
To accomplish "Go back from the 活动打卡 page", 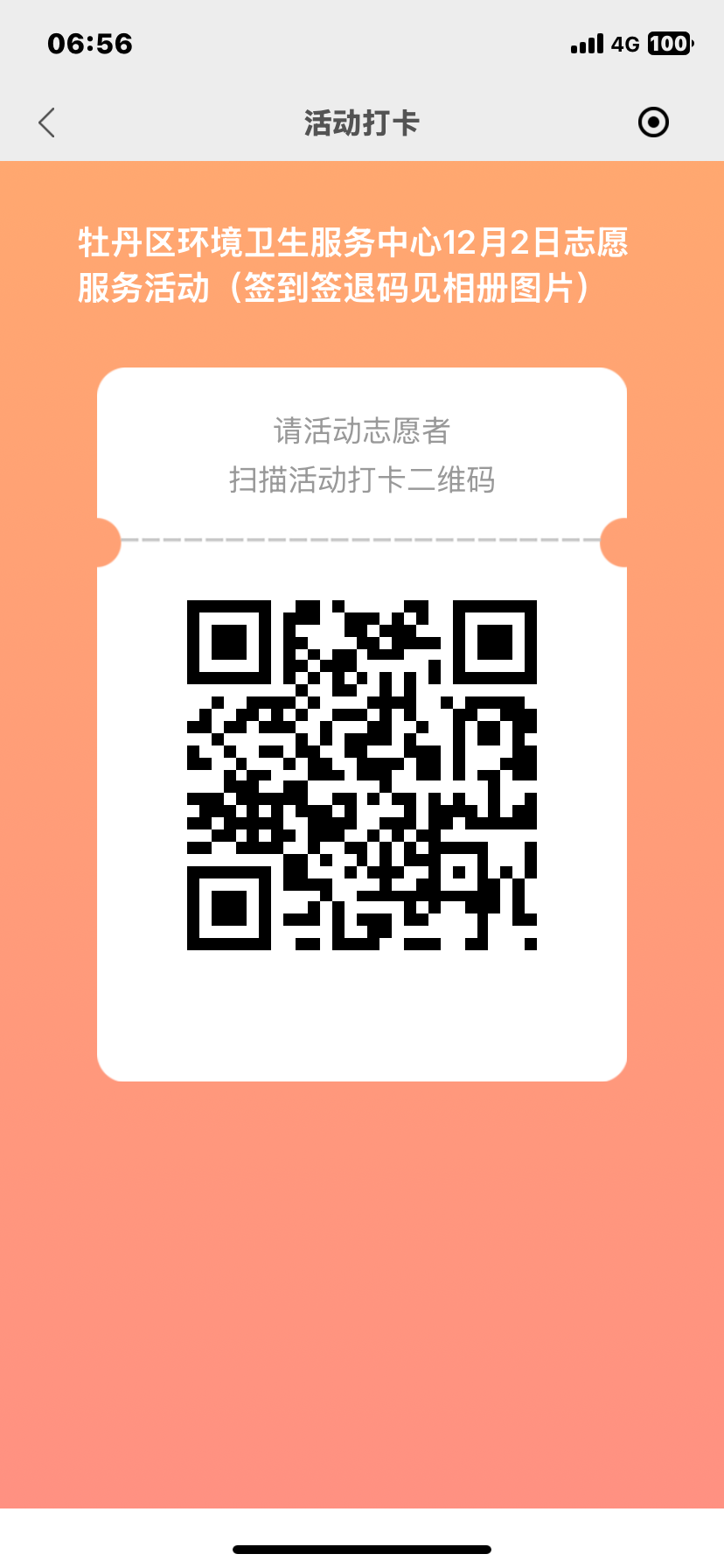I will [x=47, y=123].
